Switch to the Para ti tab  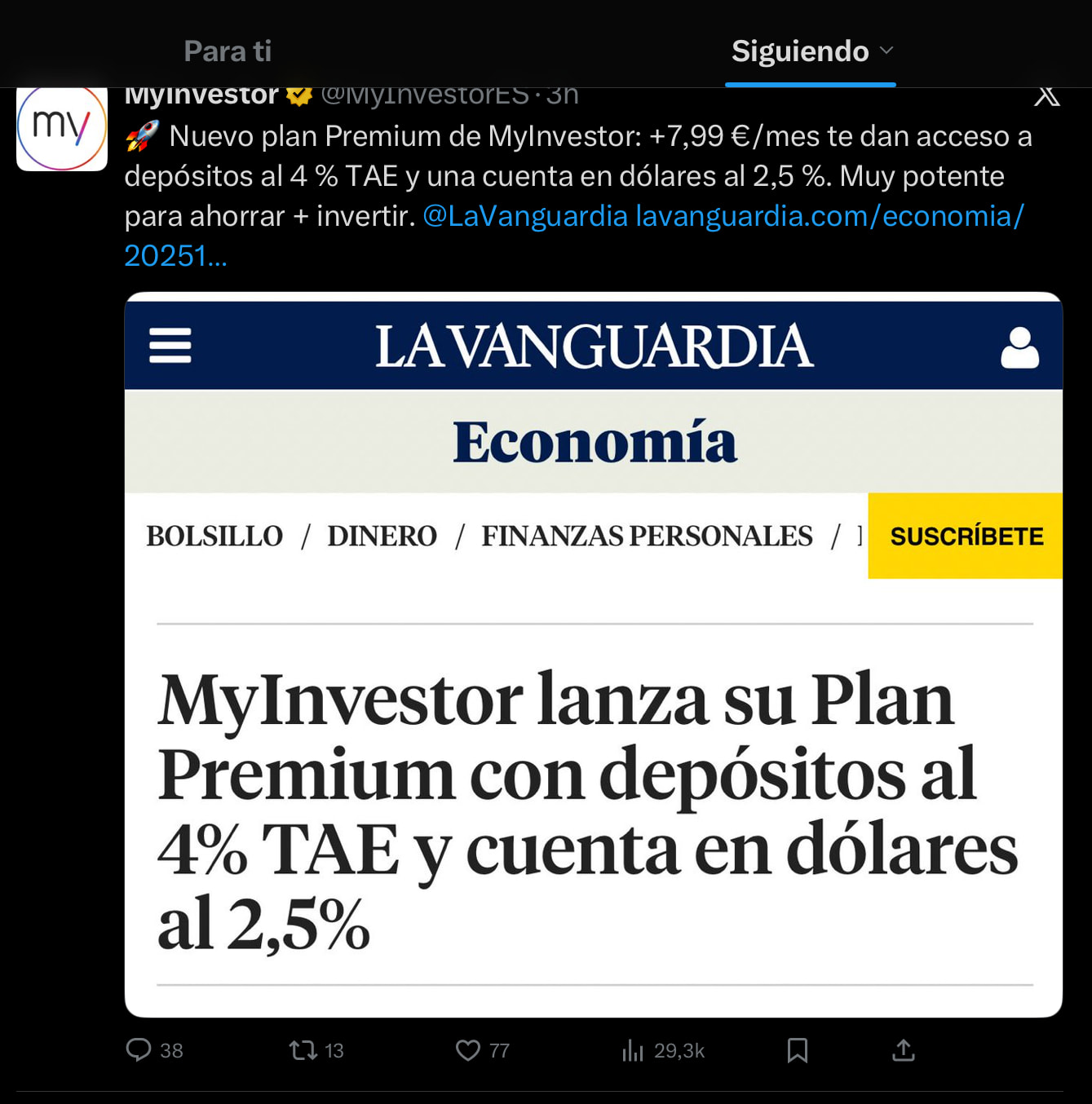(x=228, y=51)
